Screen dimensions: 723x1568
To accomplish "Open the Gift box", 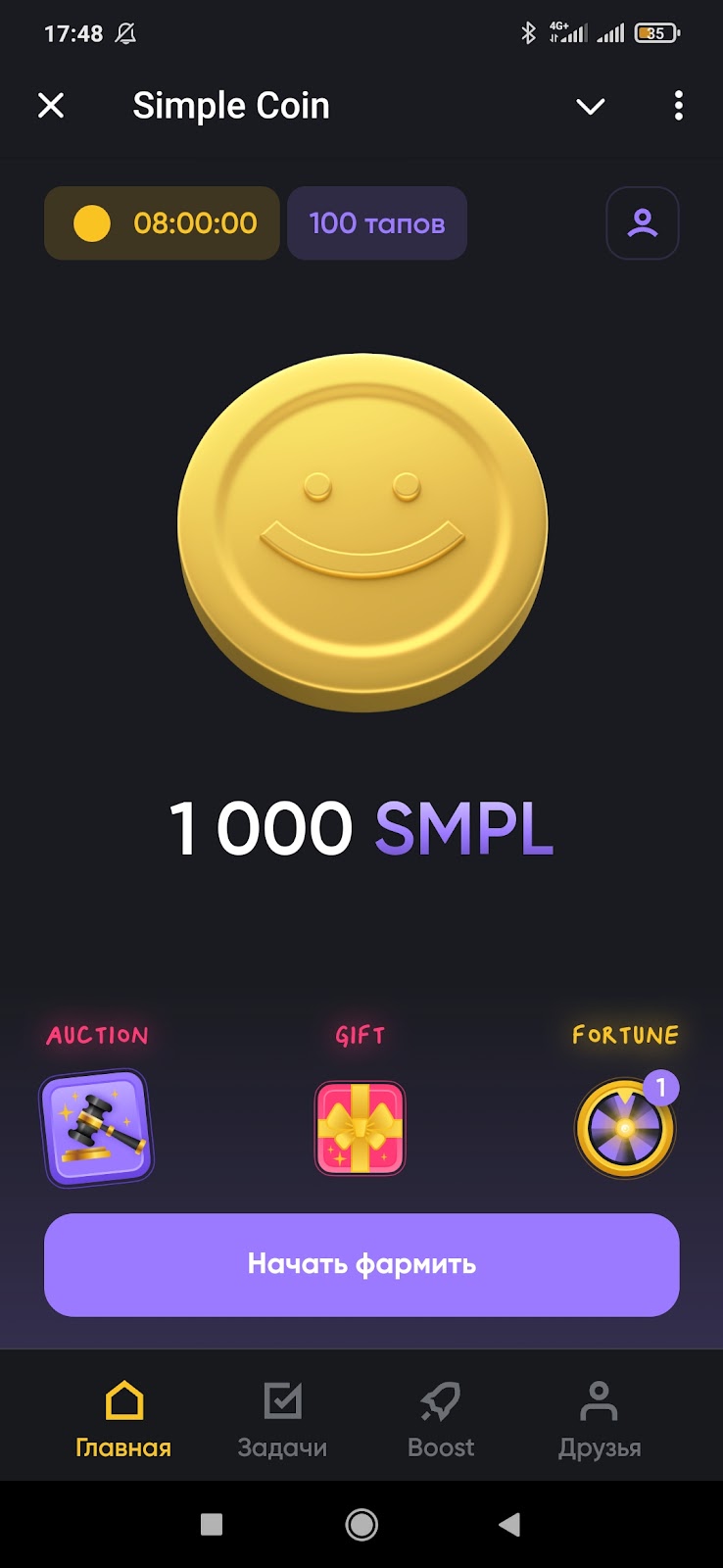I will click(361, 1128).
